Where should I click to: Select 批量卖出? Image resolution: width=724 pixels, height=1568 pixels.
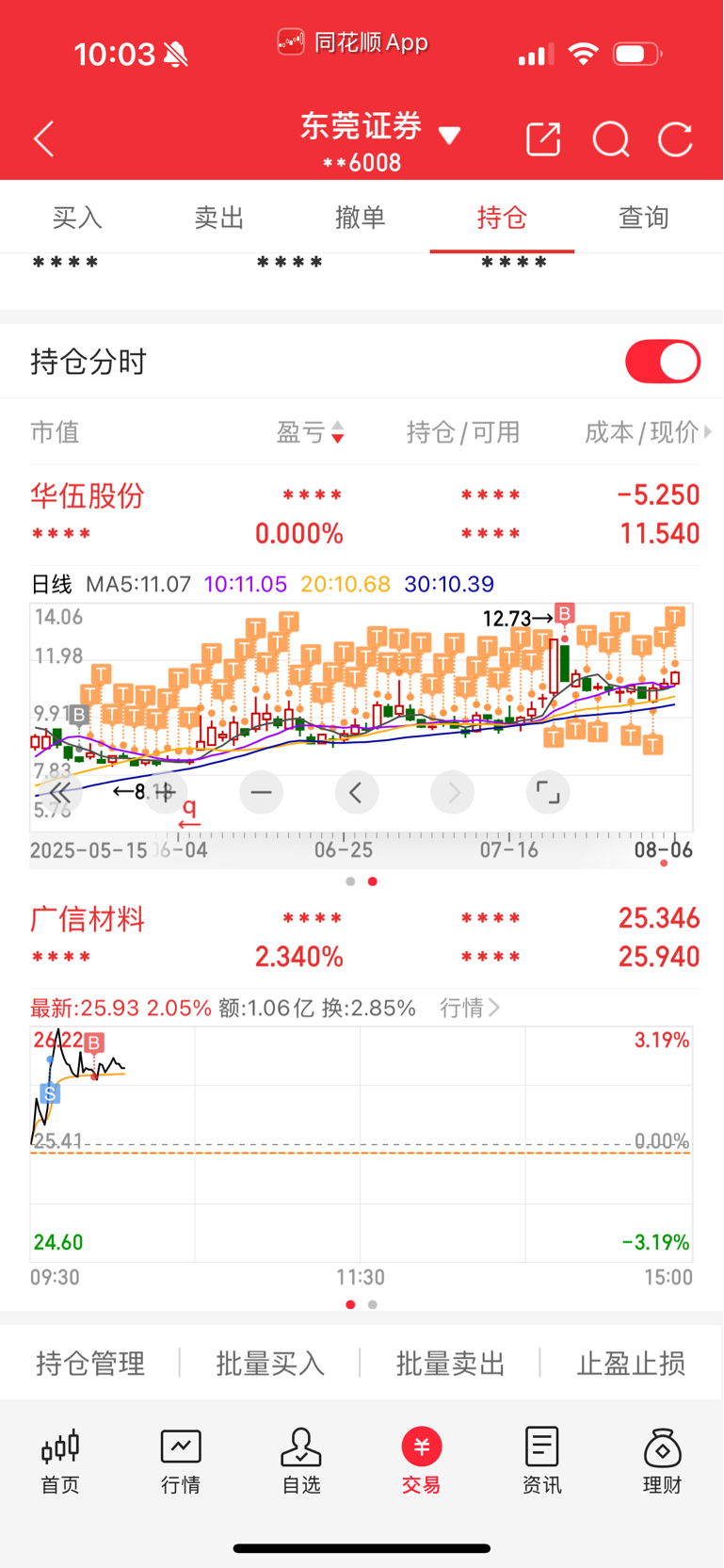(450, 1363)
